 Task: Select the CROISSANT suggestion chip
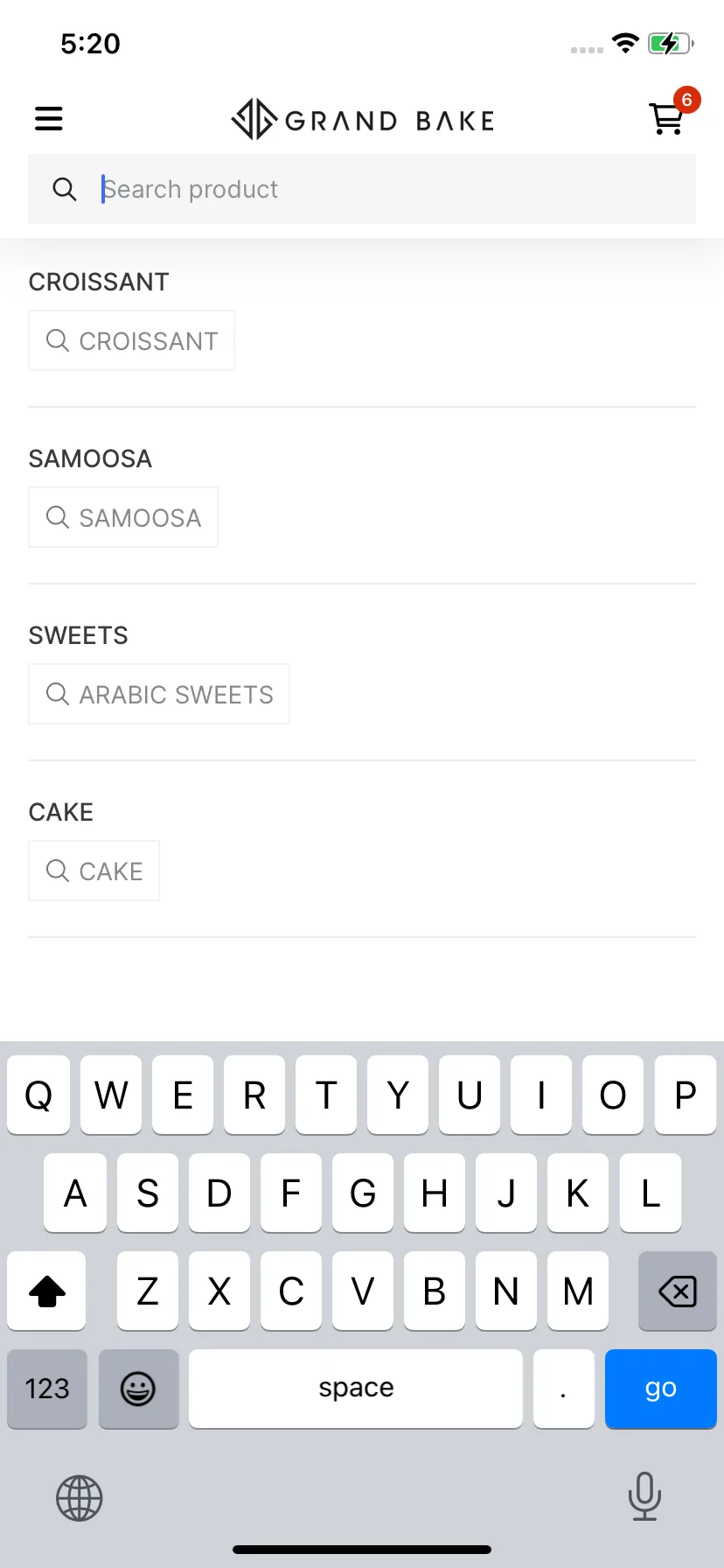131,340
